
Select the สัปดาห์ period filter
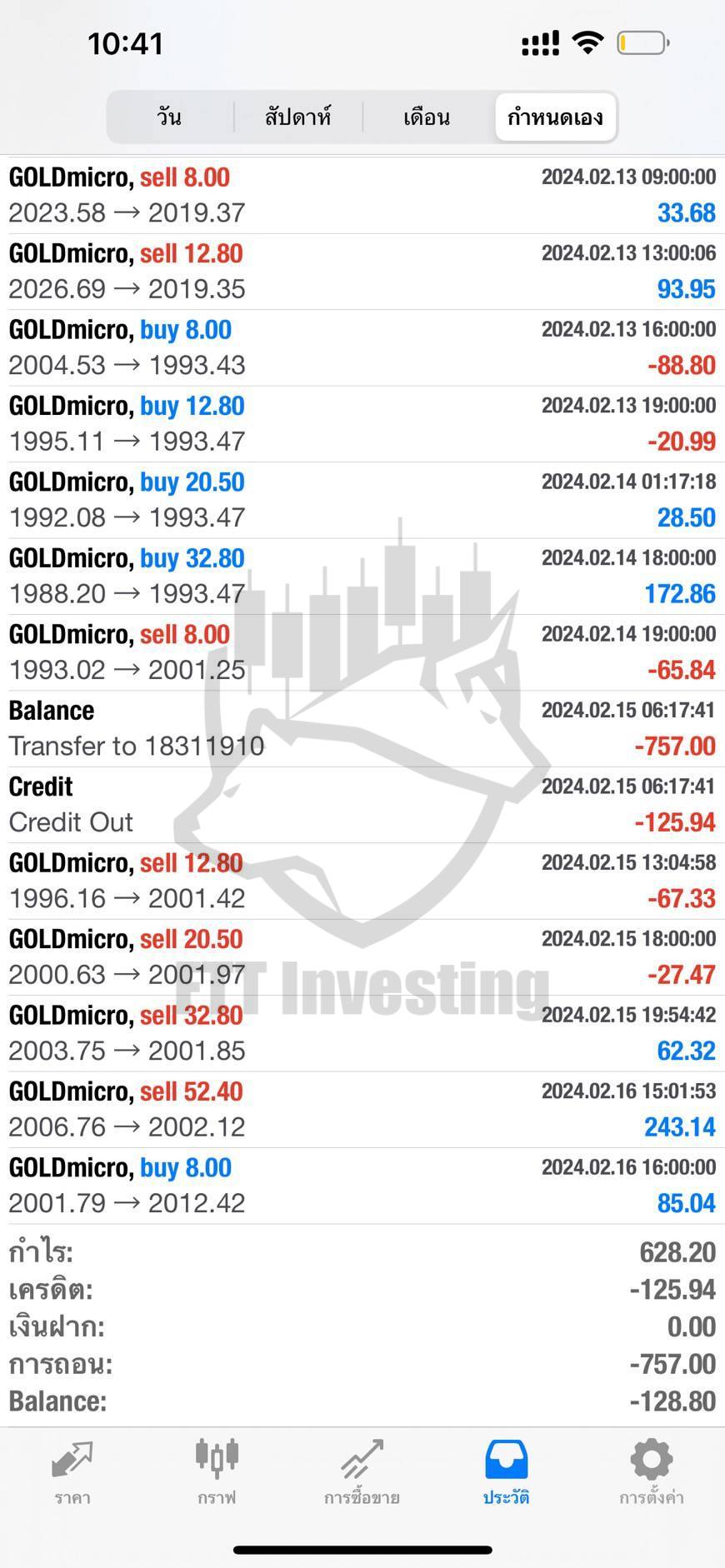click(298, 117)
